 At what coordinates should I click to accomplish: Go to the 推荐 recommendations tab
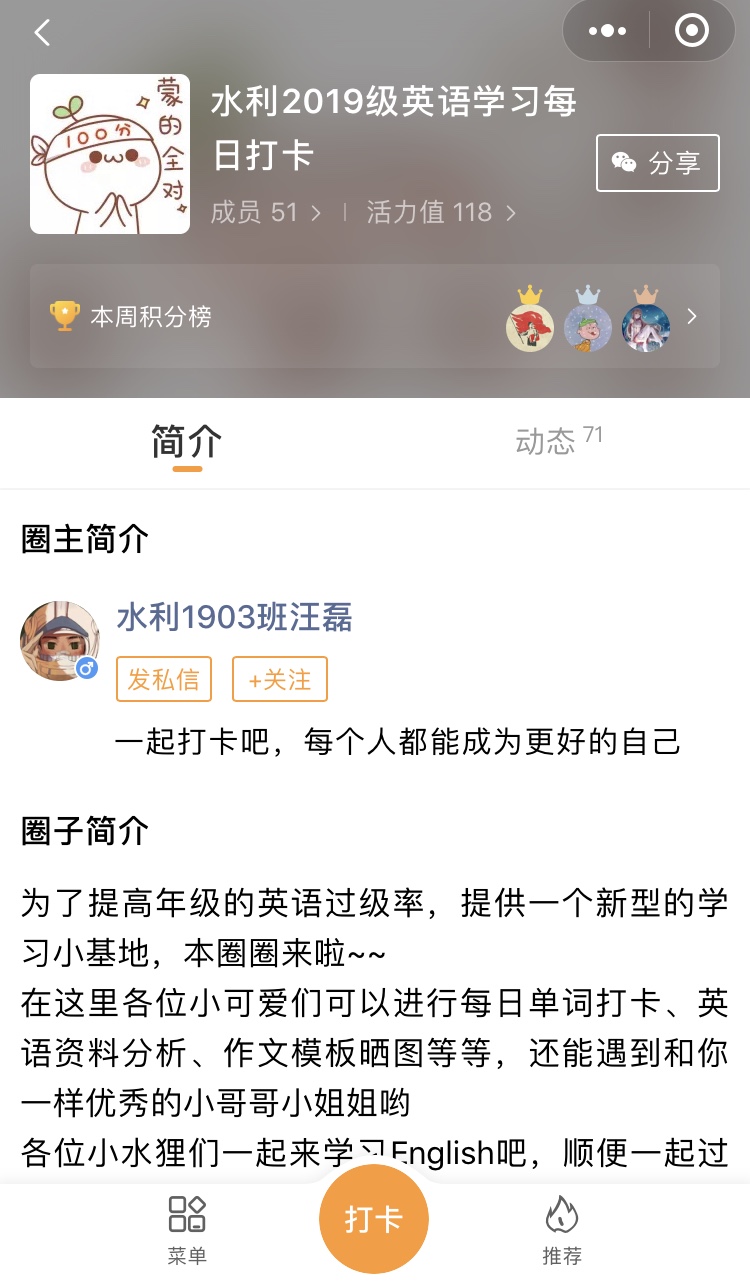coord(562,1230)
